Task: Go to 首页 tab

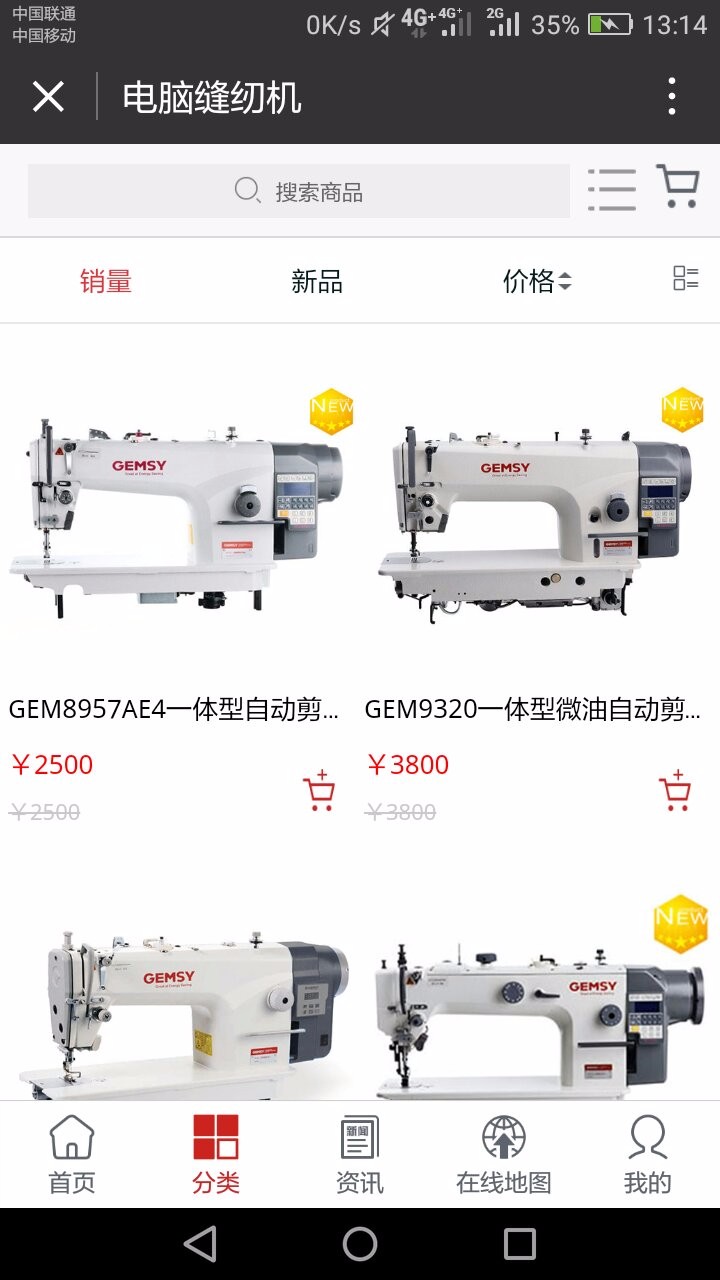Action: [72, 1155]
